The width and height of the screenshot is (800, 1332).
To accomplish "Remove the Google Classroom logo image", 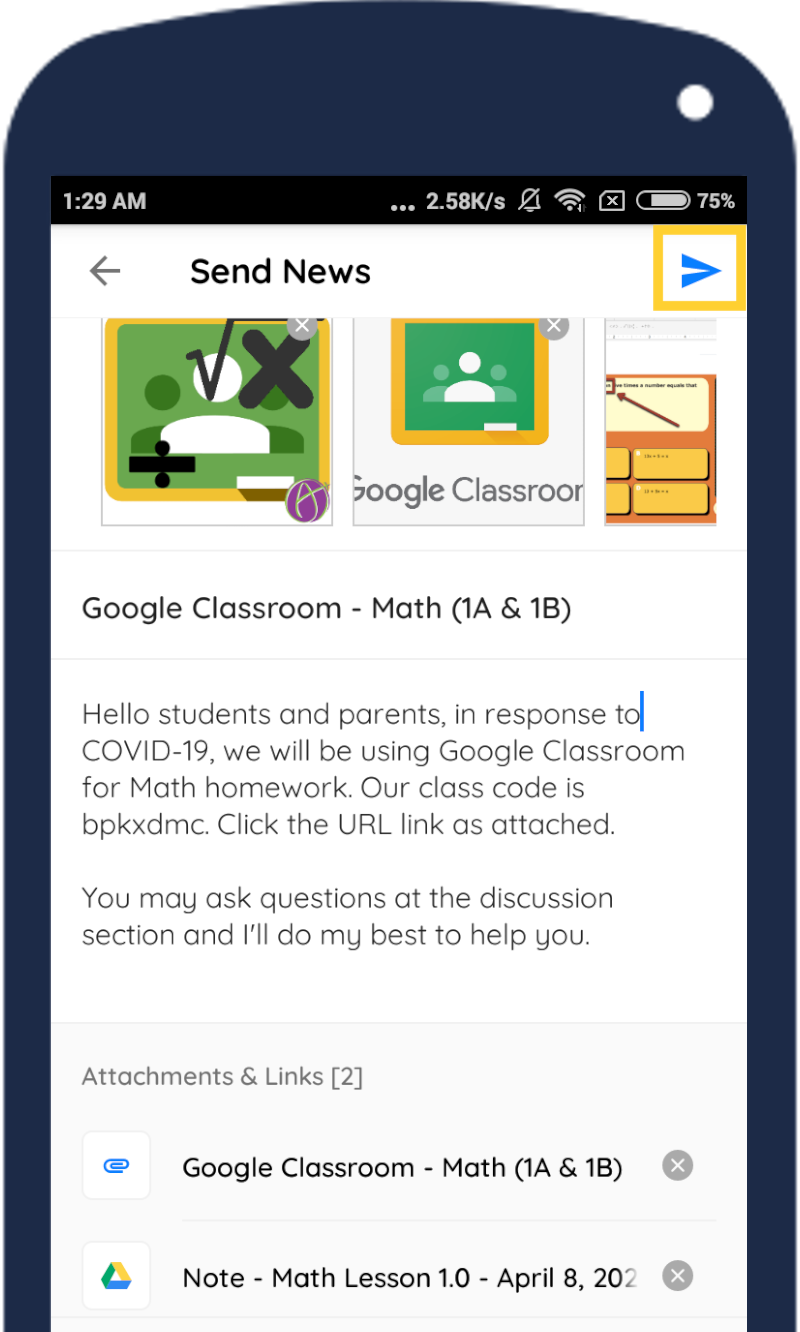I will 553,326.
